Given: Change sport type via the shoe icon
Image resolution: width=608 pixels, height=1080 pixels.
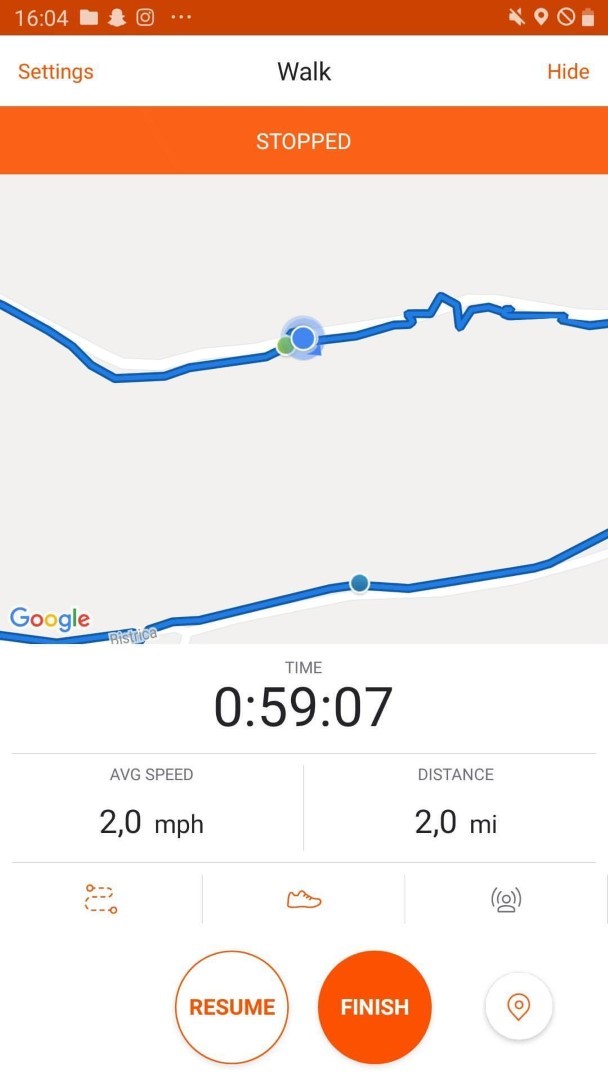Looking at the screenshot, I should [304, 899].
